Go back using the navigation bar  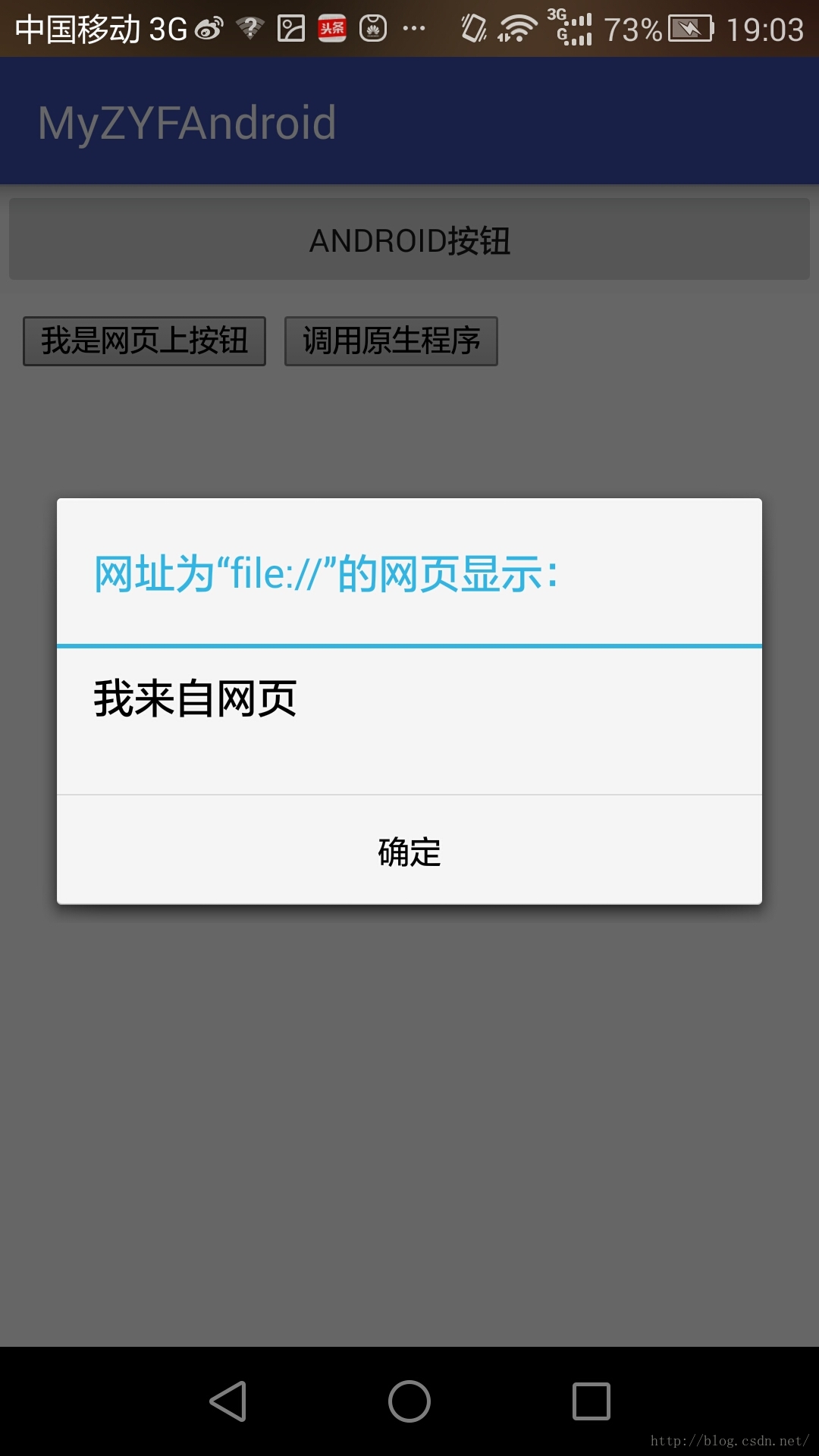click(227, 1401)
